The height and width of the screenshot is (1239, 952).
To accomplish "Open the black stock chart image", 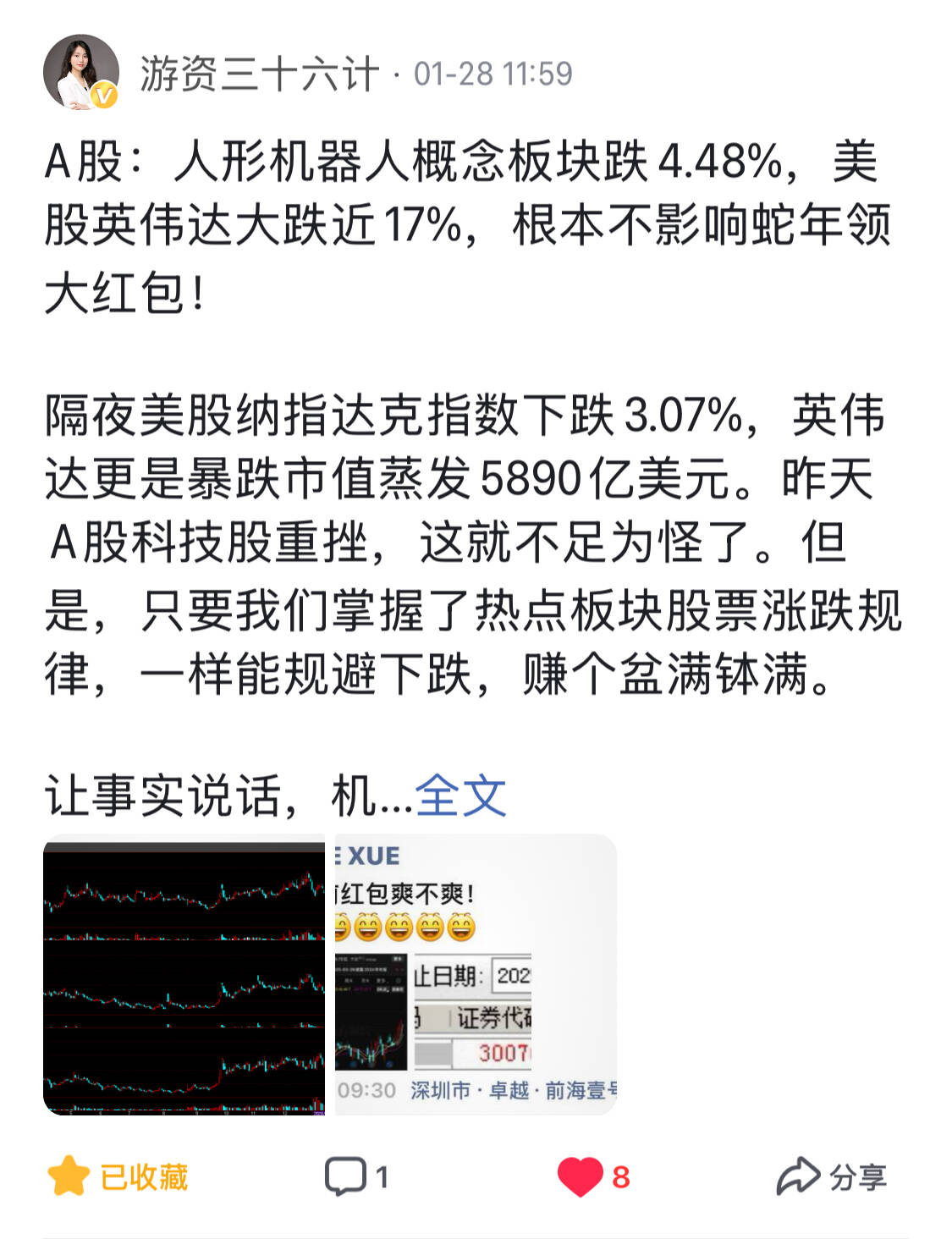I will click(184, 975).
